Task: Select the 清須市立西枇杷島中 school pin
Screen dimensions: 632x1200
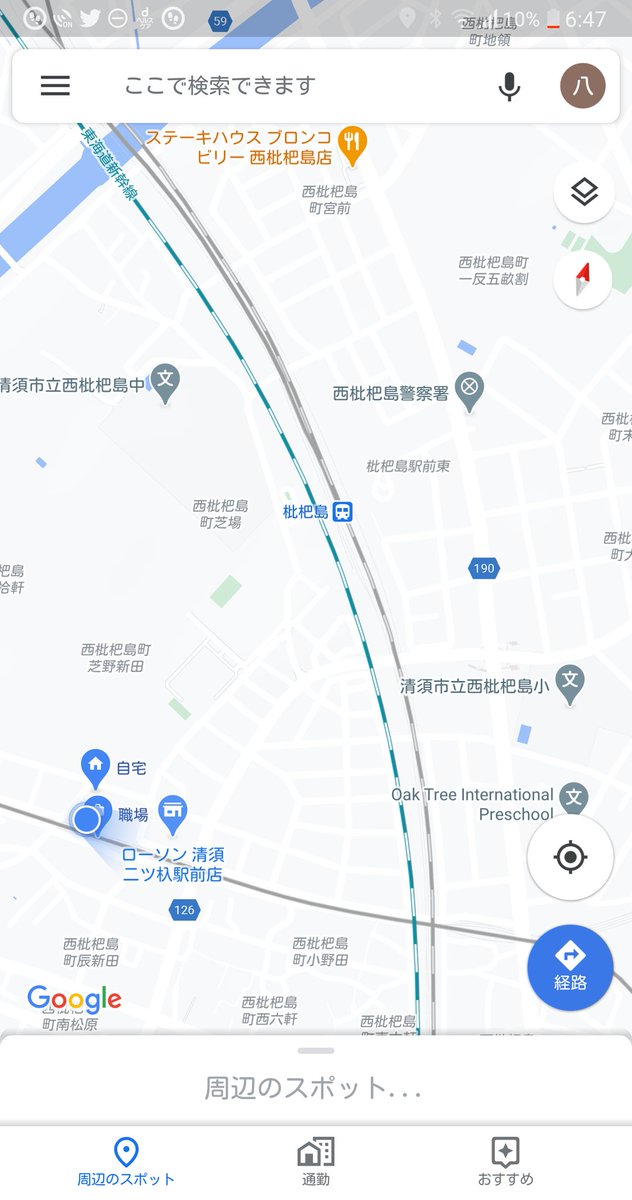Action: tap(166, 382)
